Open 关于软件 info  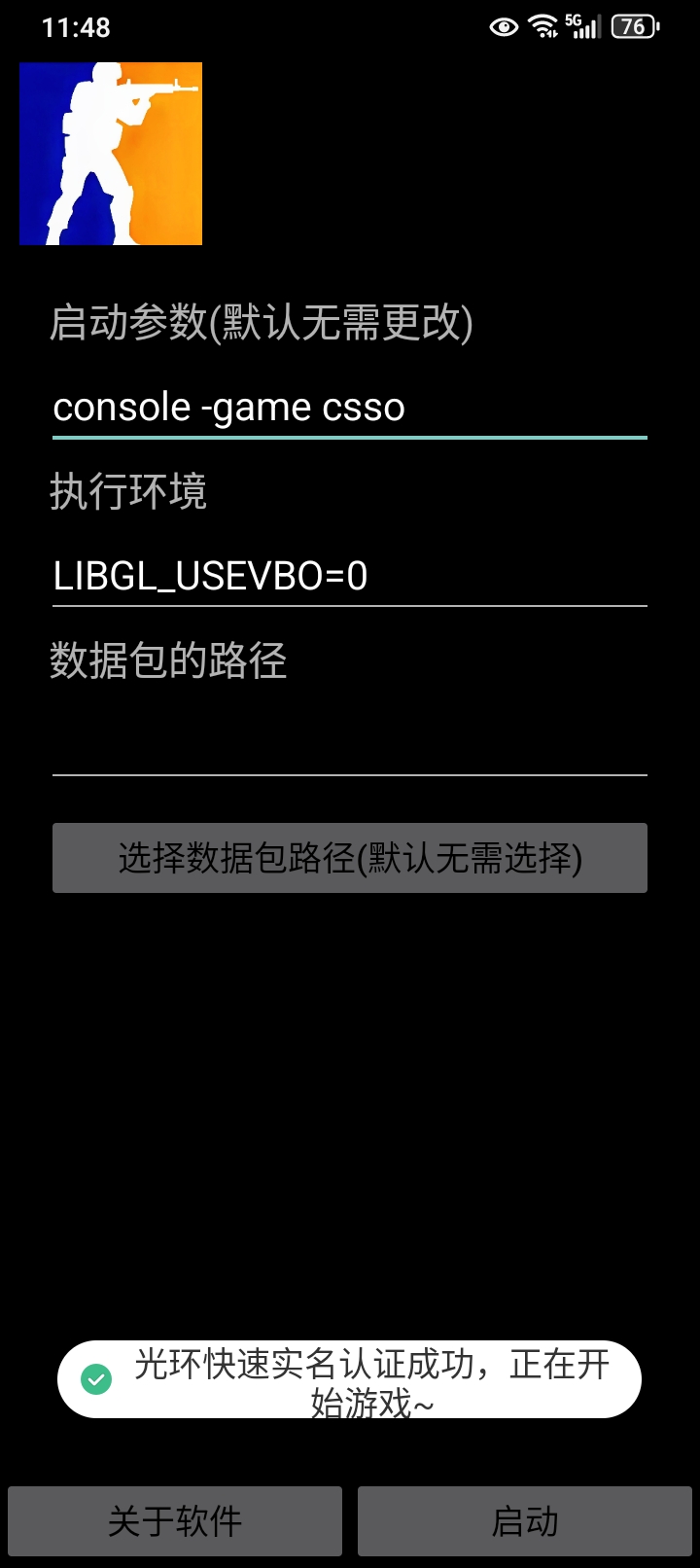(175, 1520)
